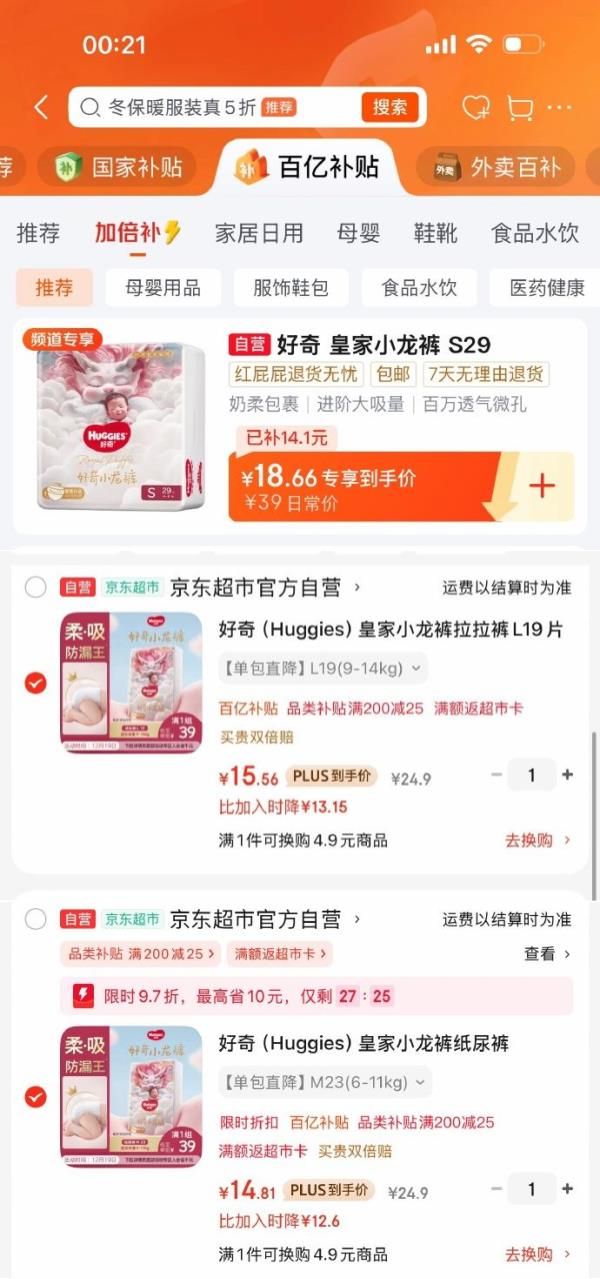Go back using the top-left arrow

[x=41, y=108]
